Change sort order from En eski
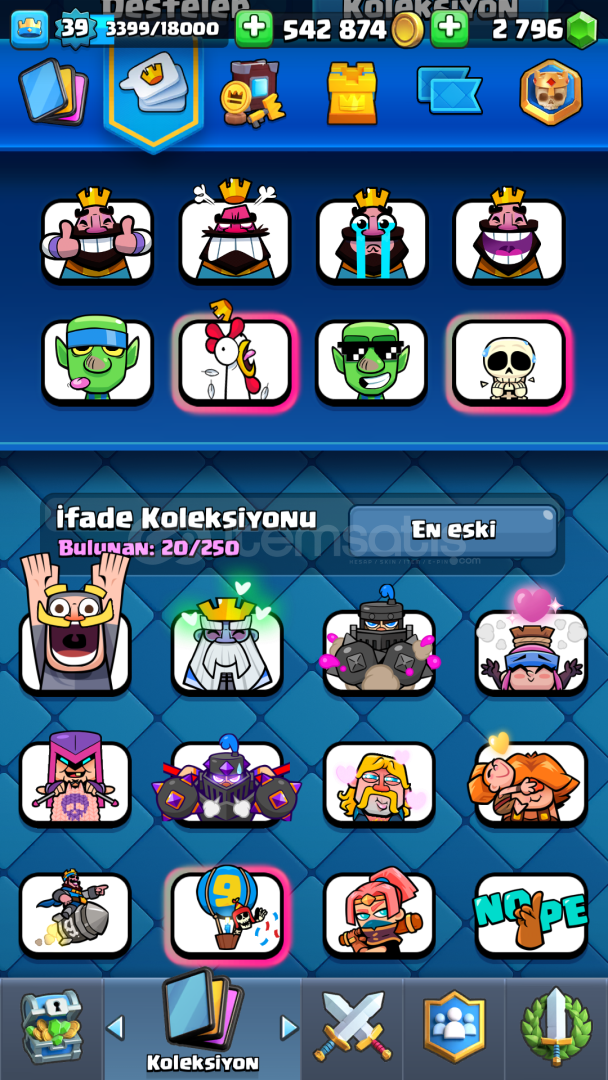 (x=453, y=530)
